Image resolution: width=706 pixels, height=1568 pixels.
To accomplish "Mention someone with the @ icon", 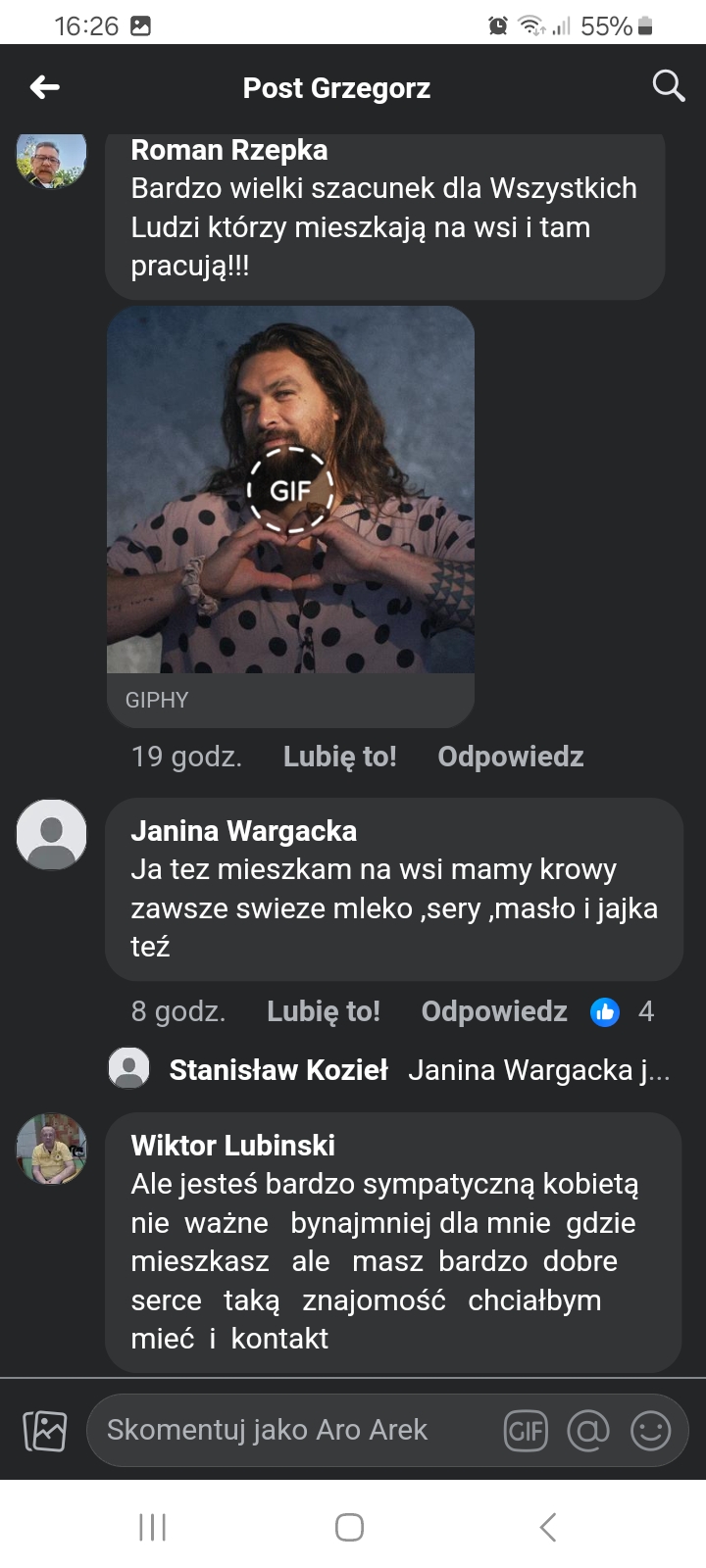I will 587,1431.
